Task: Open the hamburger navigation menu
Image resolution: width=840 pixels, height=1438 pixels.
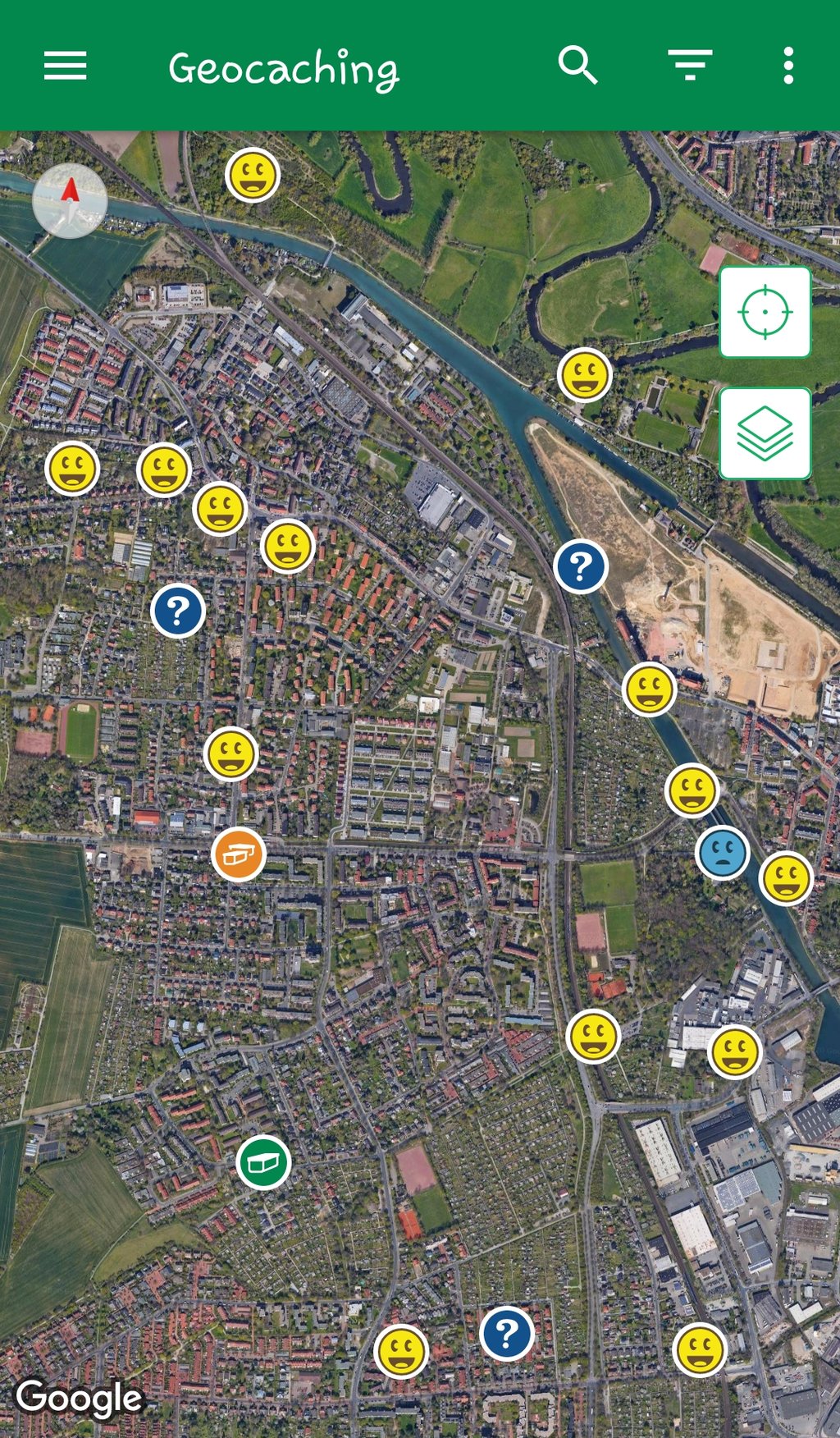Action: pos(65,66)
